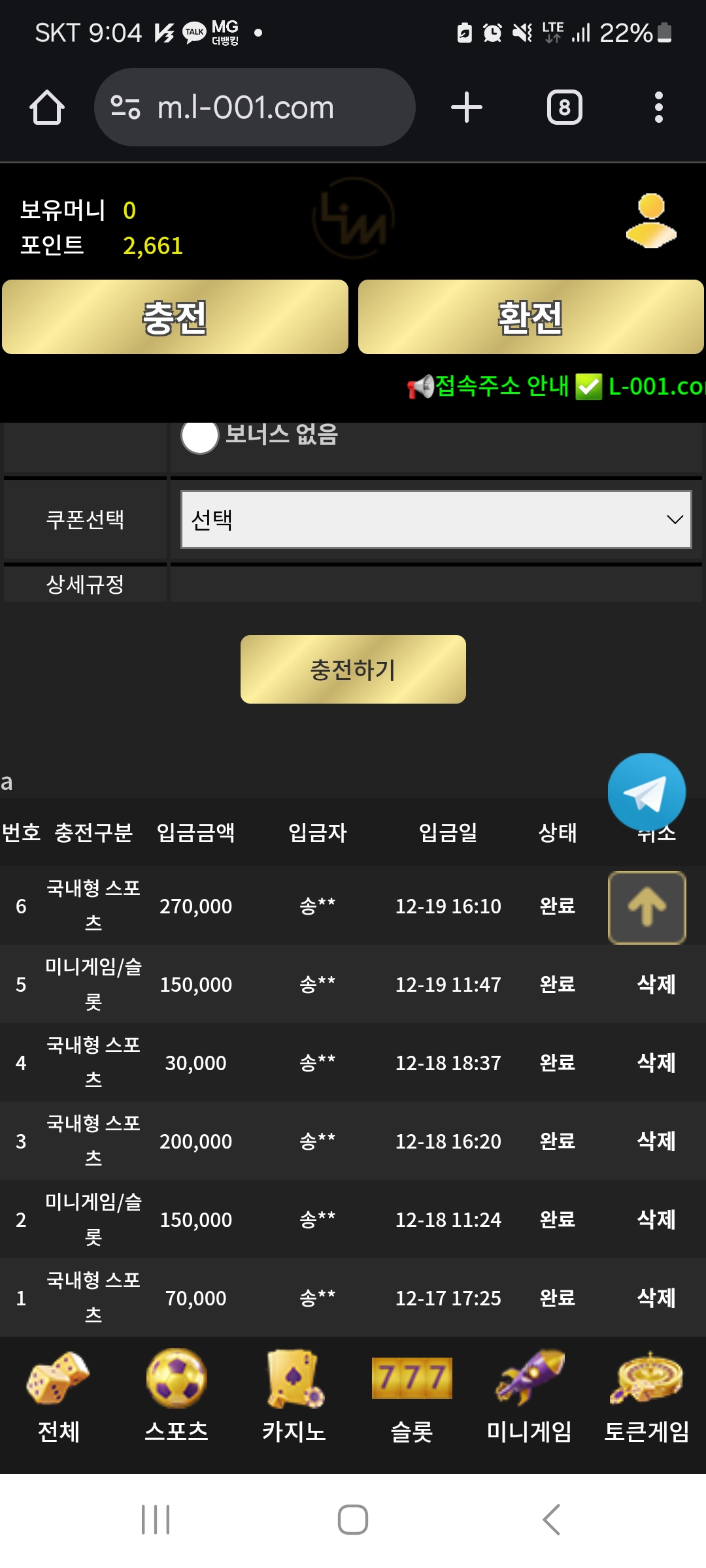Go back with the system back button

pyautogui.click(x=551, y=1520)
